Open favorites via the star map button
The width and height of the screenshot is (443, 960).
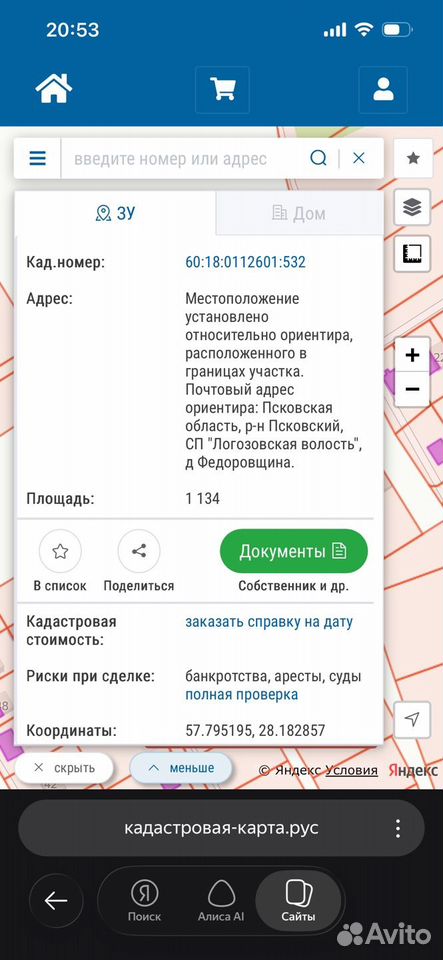[x=413, y=159]
